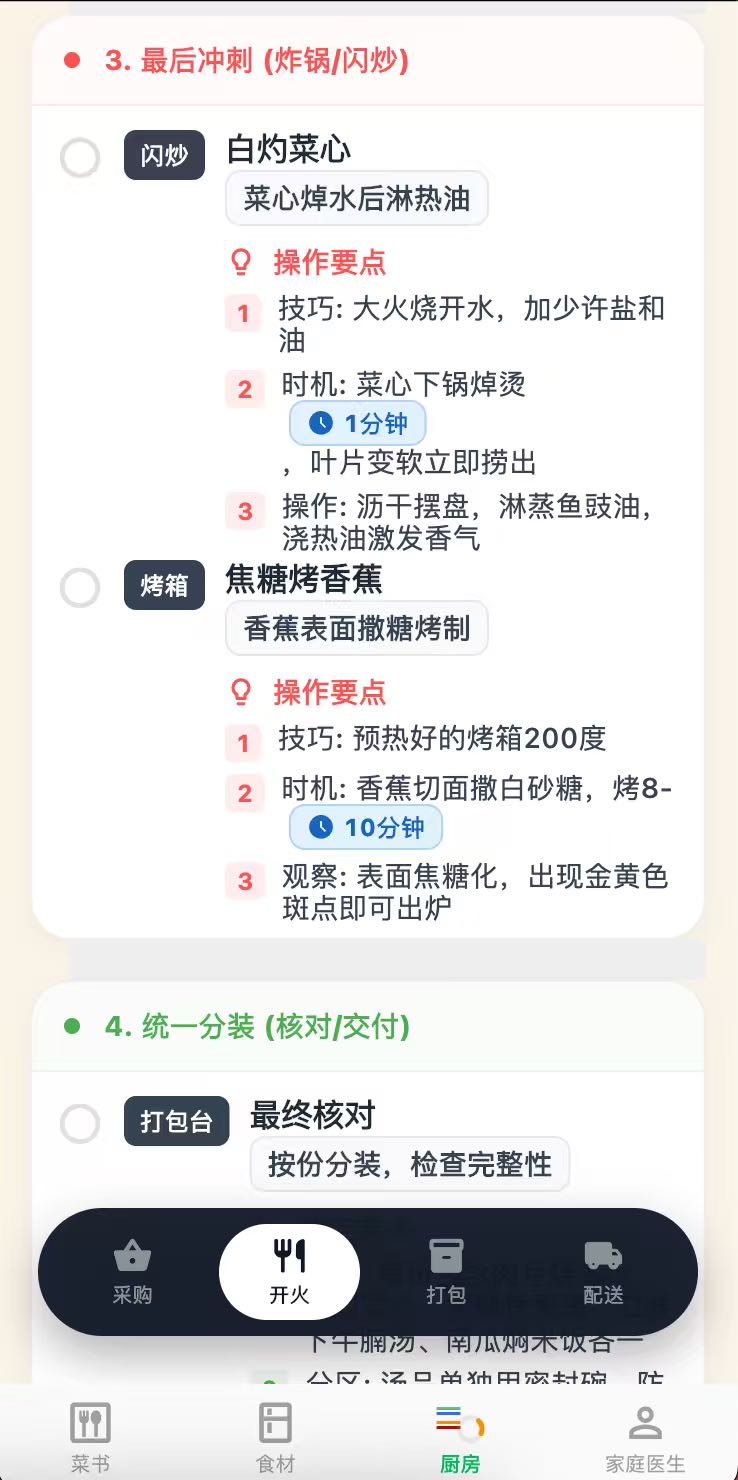This screenshot has width=738, height=1480.
Task: Check off the 白灼菜心 dish
Action: [x=80, y=157]
